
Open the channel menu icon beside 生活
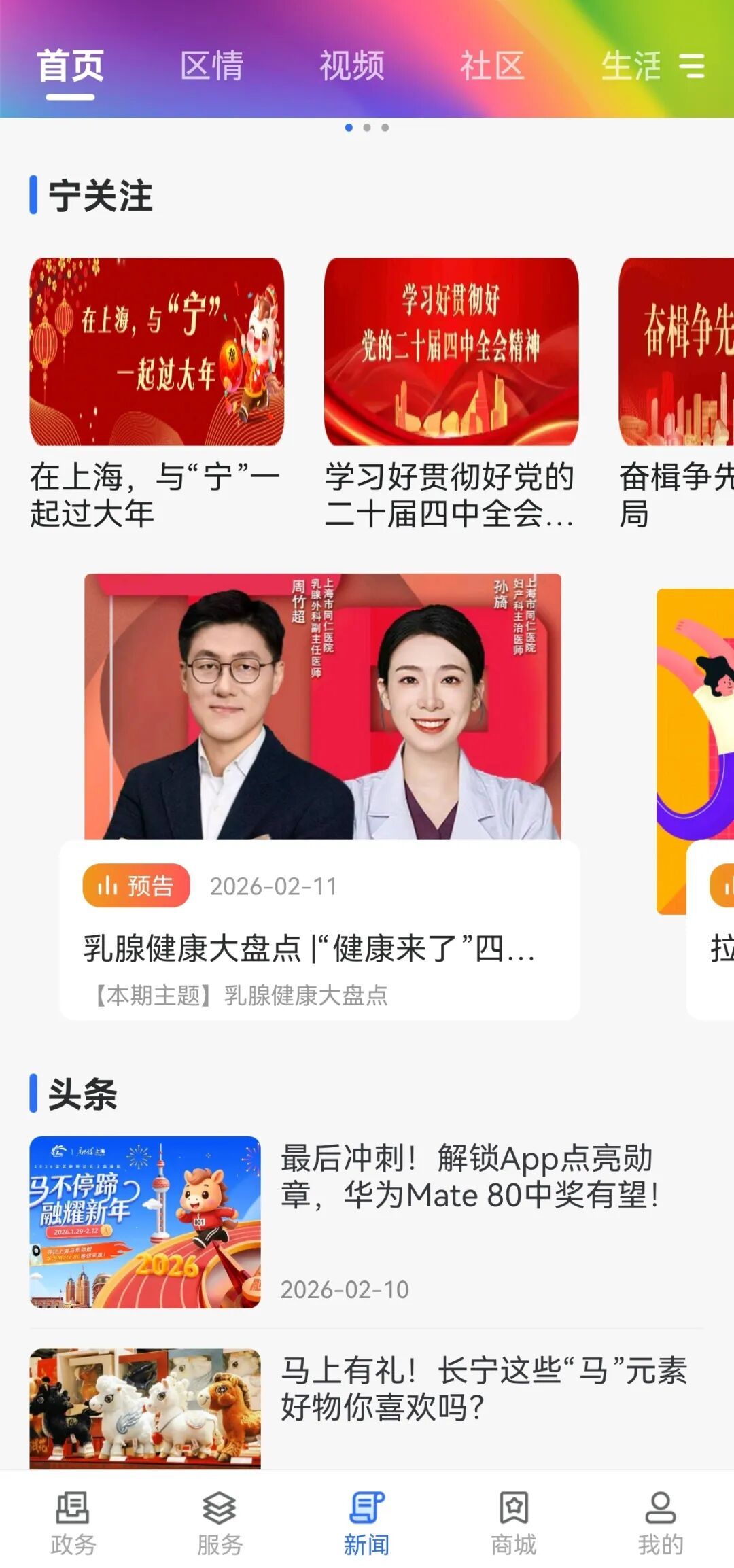click(x=692, y=66)
